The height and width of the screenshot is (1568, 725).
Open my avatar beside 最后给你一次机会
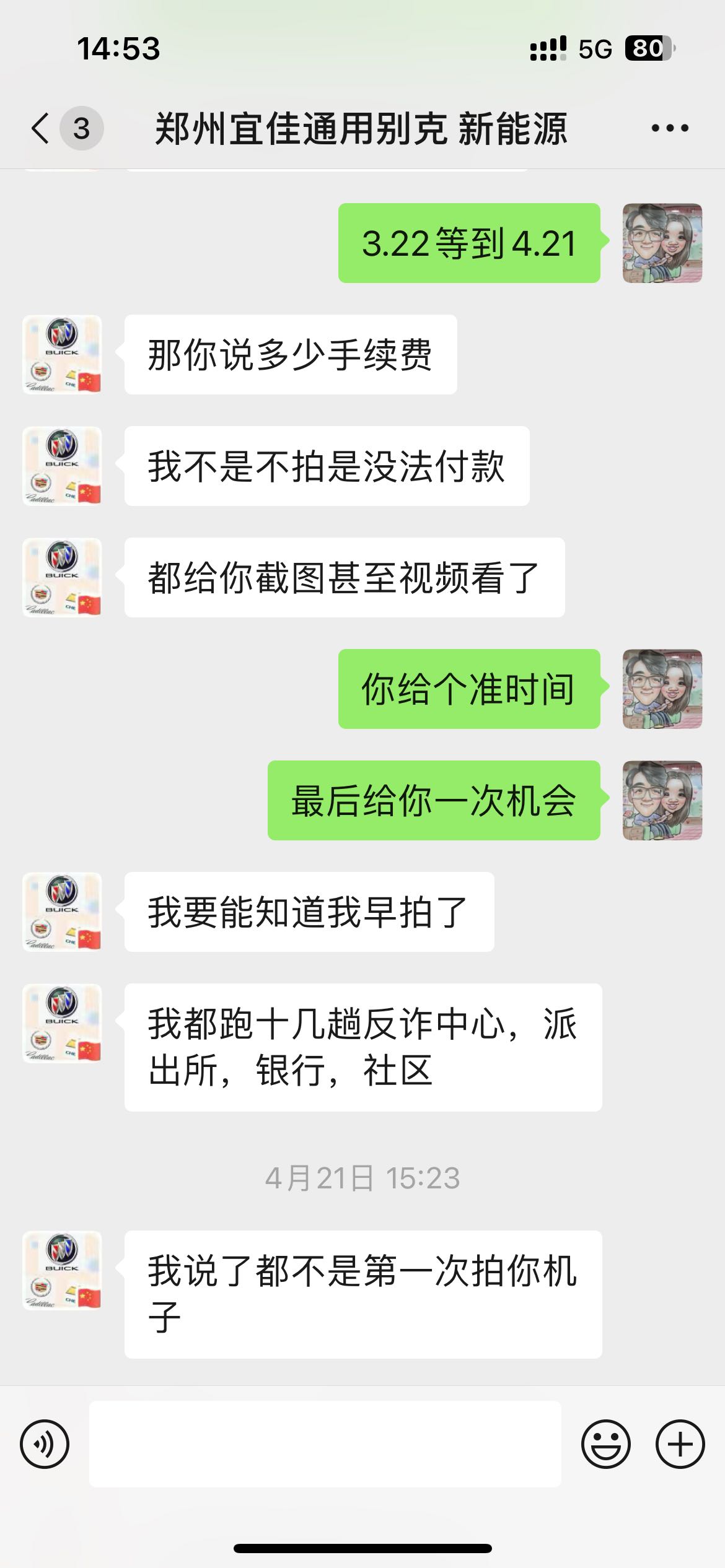tap(662, 800)
